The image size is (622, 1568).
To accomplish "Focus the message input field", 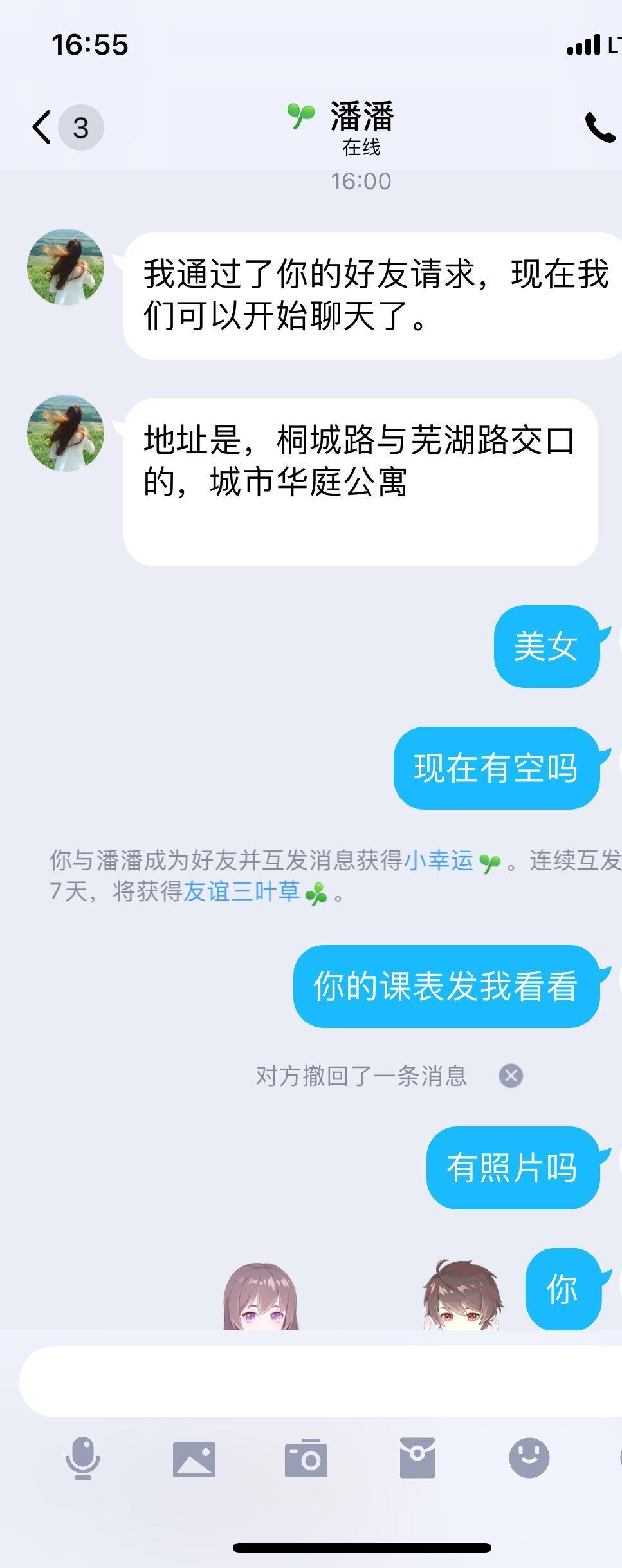I will tap(315, 1381).
